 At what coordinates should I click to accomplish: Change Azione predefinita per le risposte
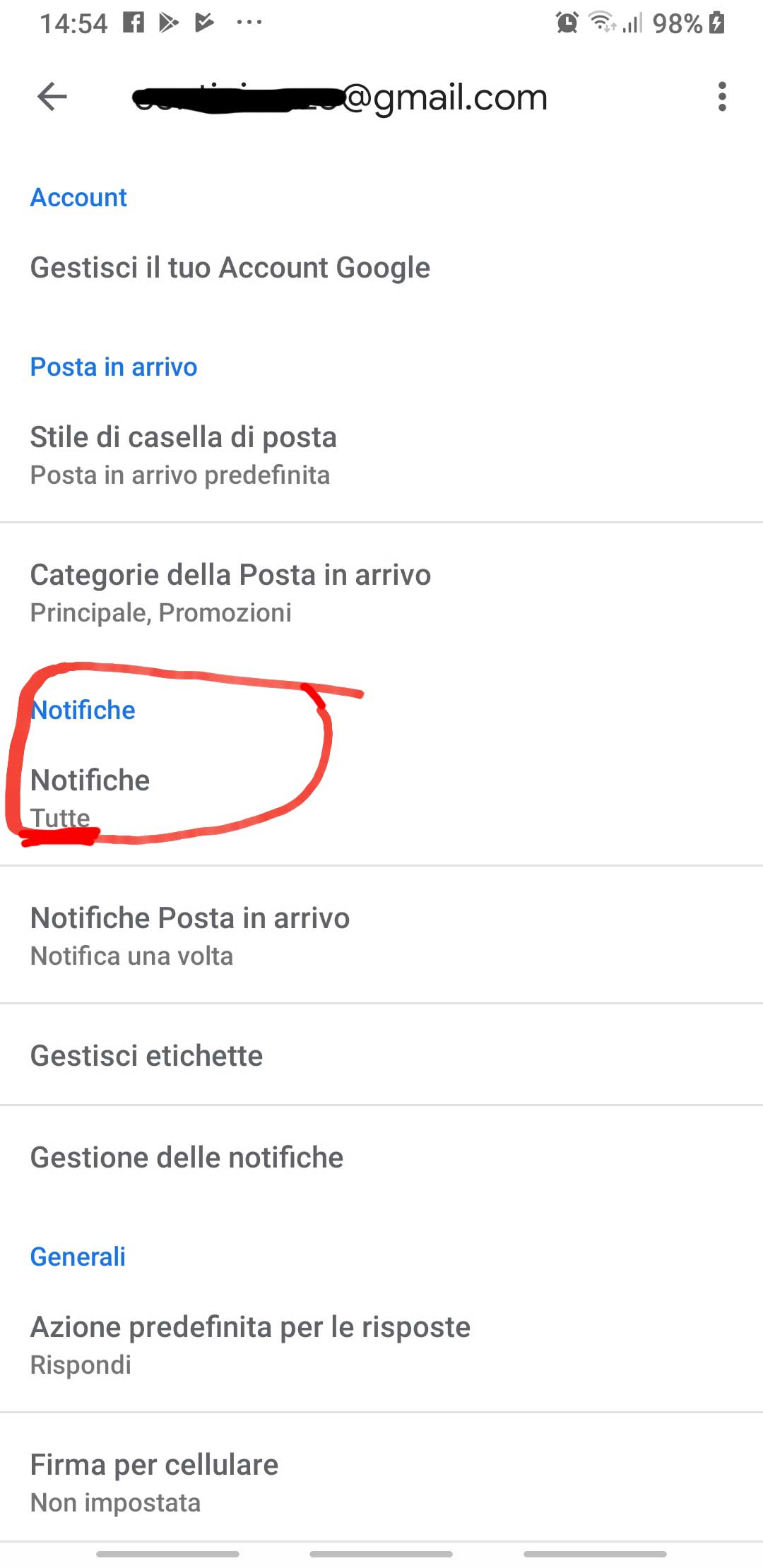[250, 1344]
